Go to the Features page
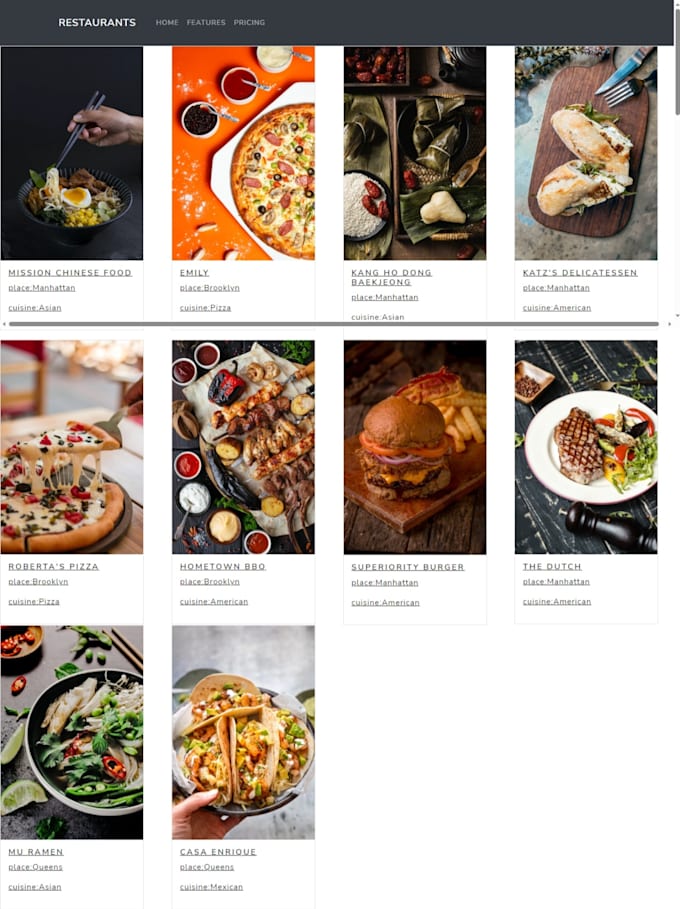Image resolution: width=680 pixels, height=909 pixels. (206, 22)
